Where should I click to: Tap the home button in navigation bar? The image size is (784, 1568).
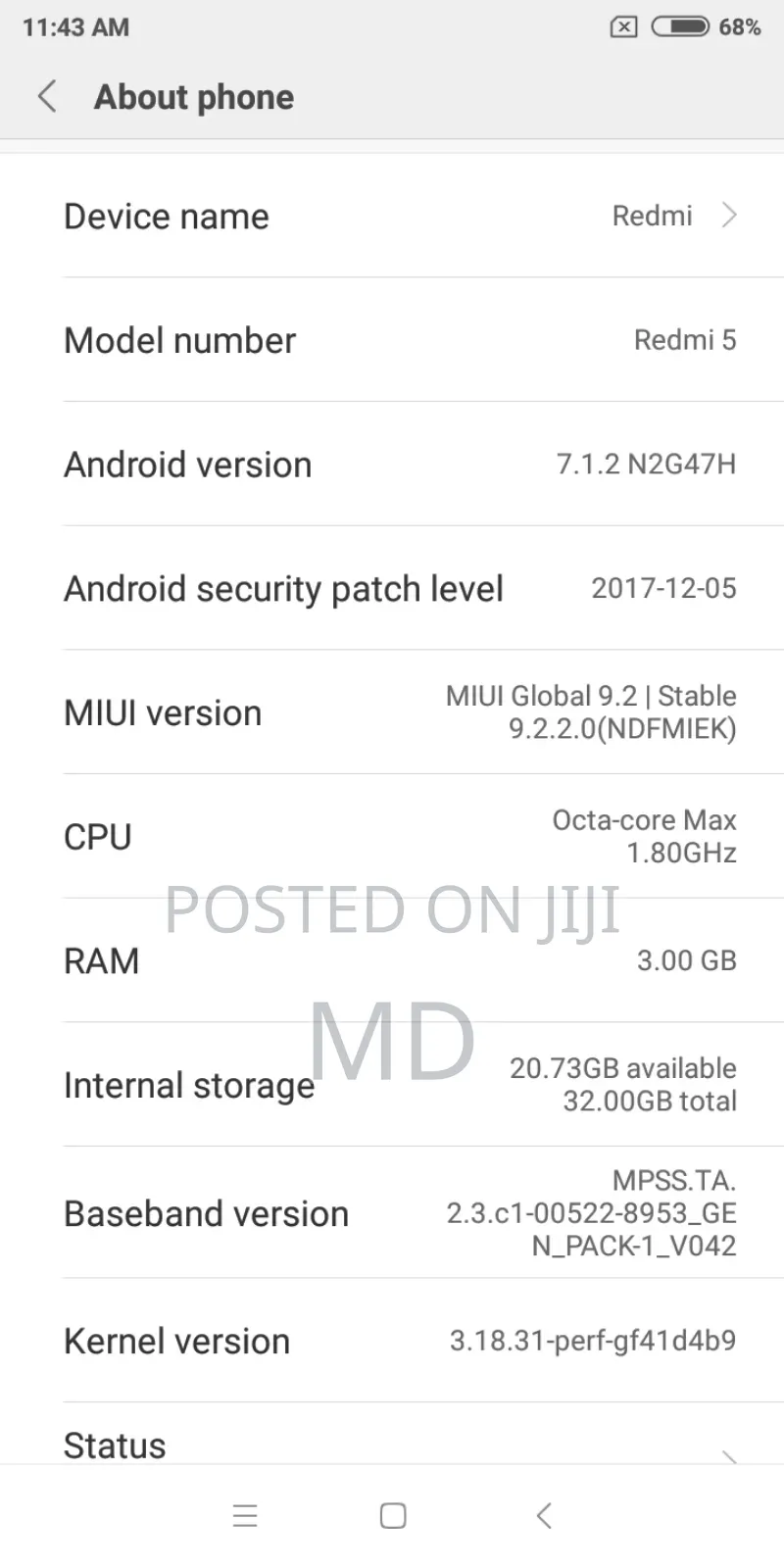point(392,1515)
